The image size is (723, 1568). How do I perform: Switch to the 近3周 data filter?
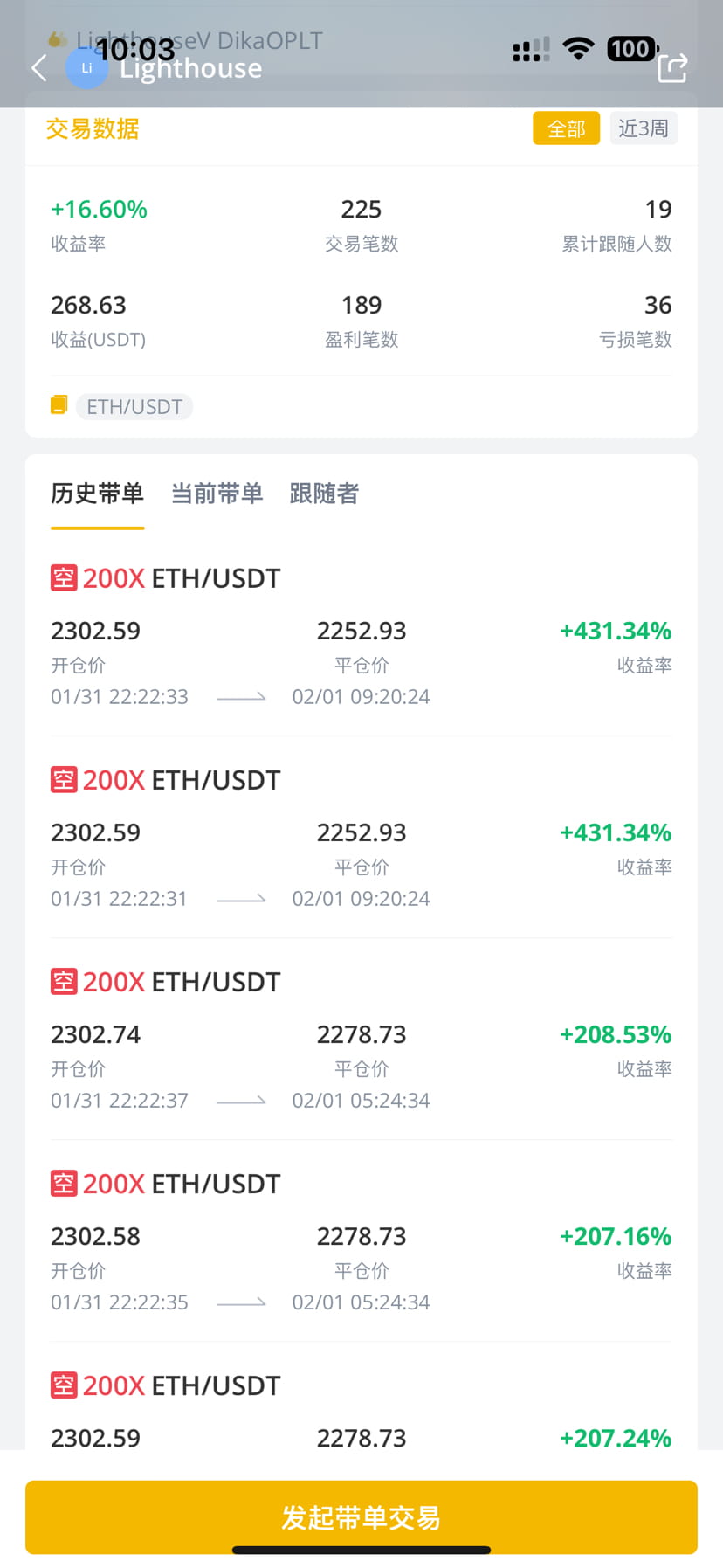(x=643, y=128)
